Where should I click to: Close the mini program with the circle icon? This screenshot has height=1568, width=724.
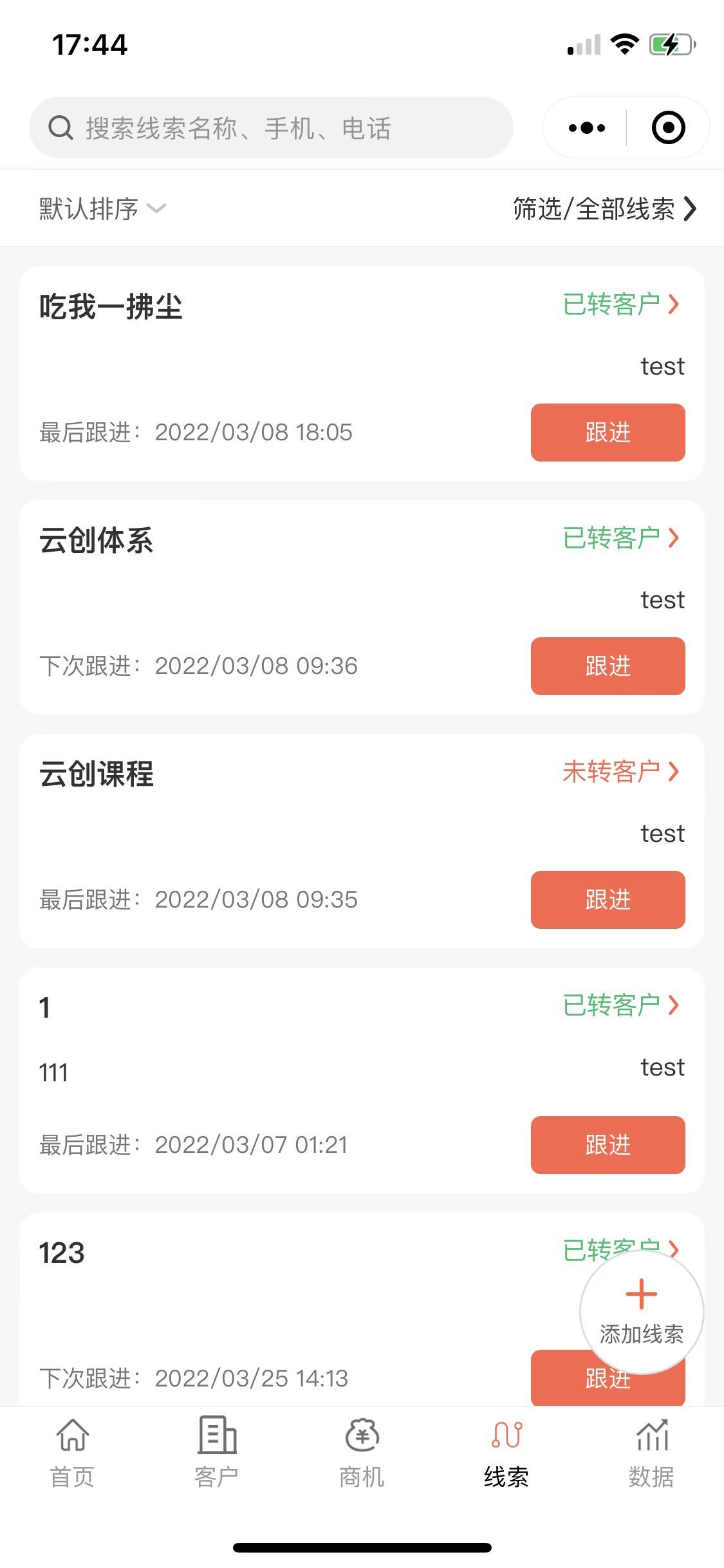[668, 128]
